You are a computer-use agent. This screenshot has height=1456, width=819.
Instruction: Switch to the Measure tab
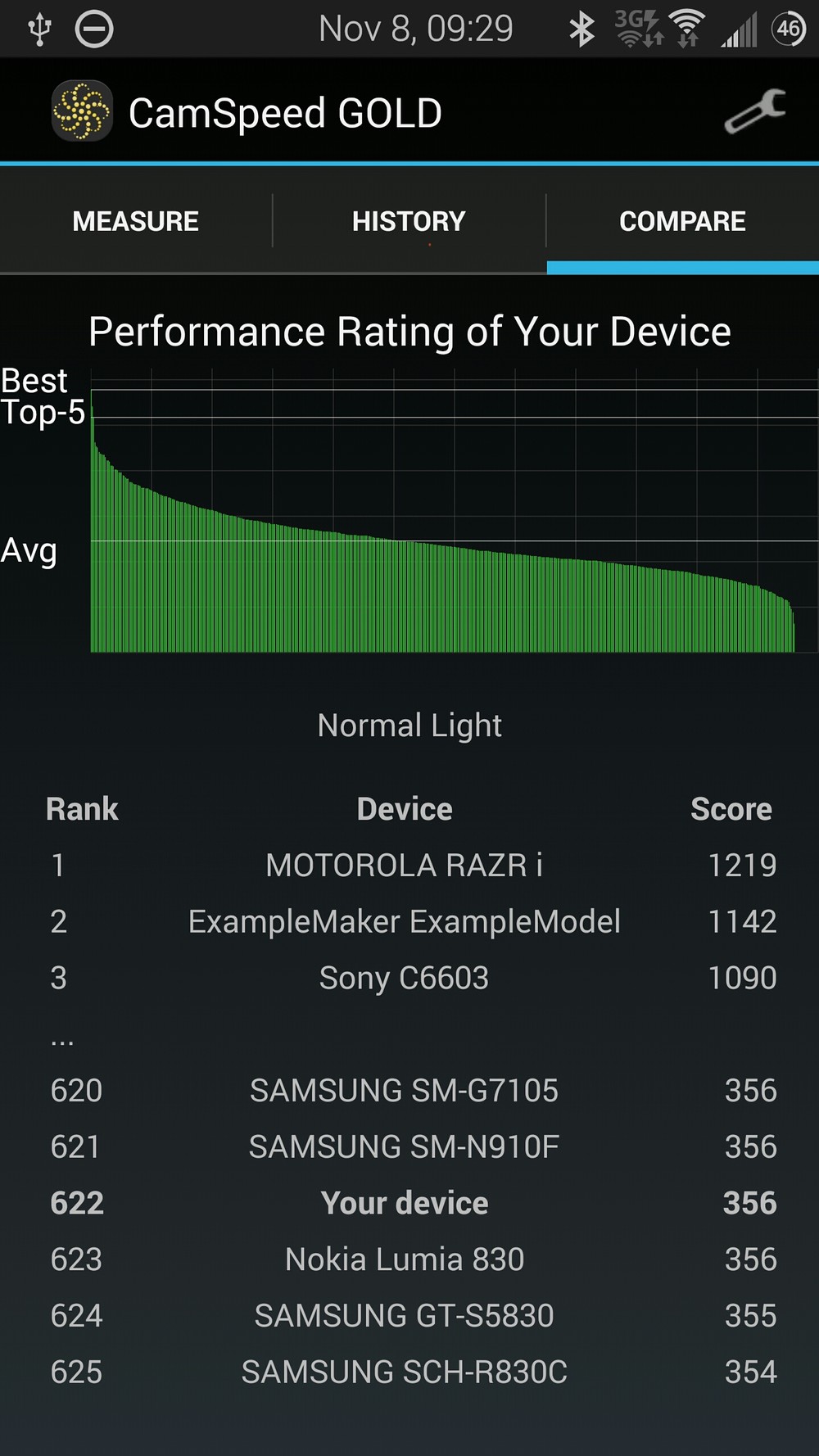click(x=136, y=221)
